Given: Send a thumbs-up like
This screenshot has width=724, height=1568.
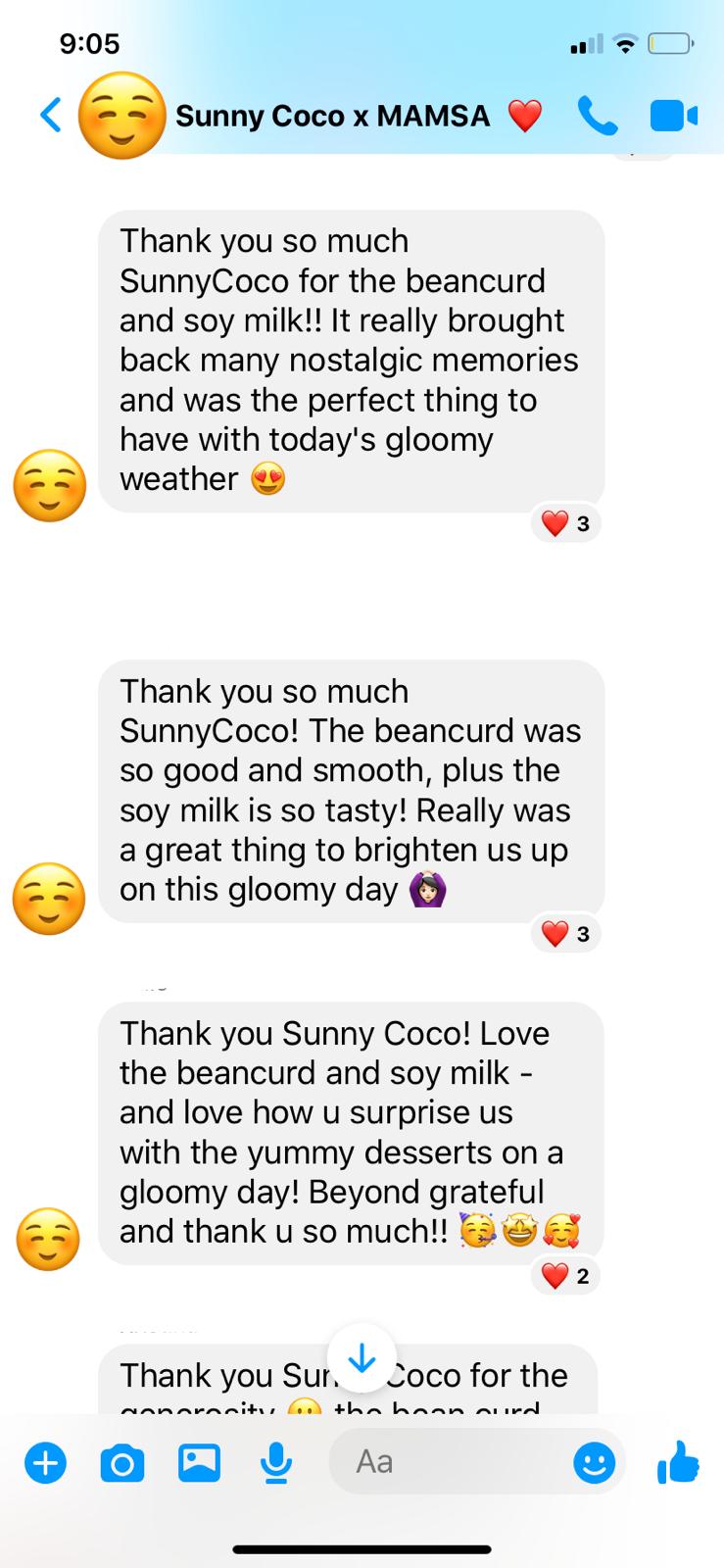Looking at the screenshot, I should click(x=678, y=1464).
